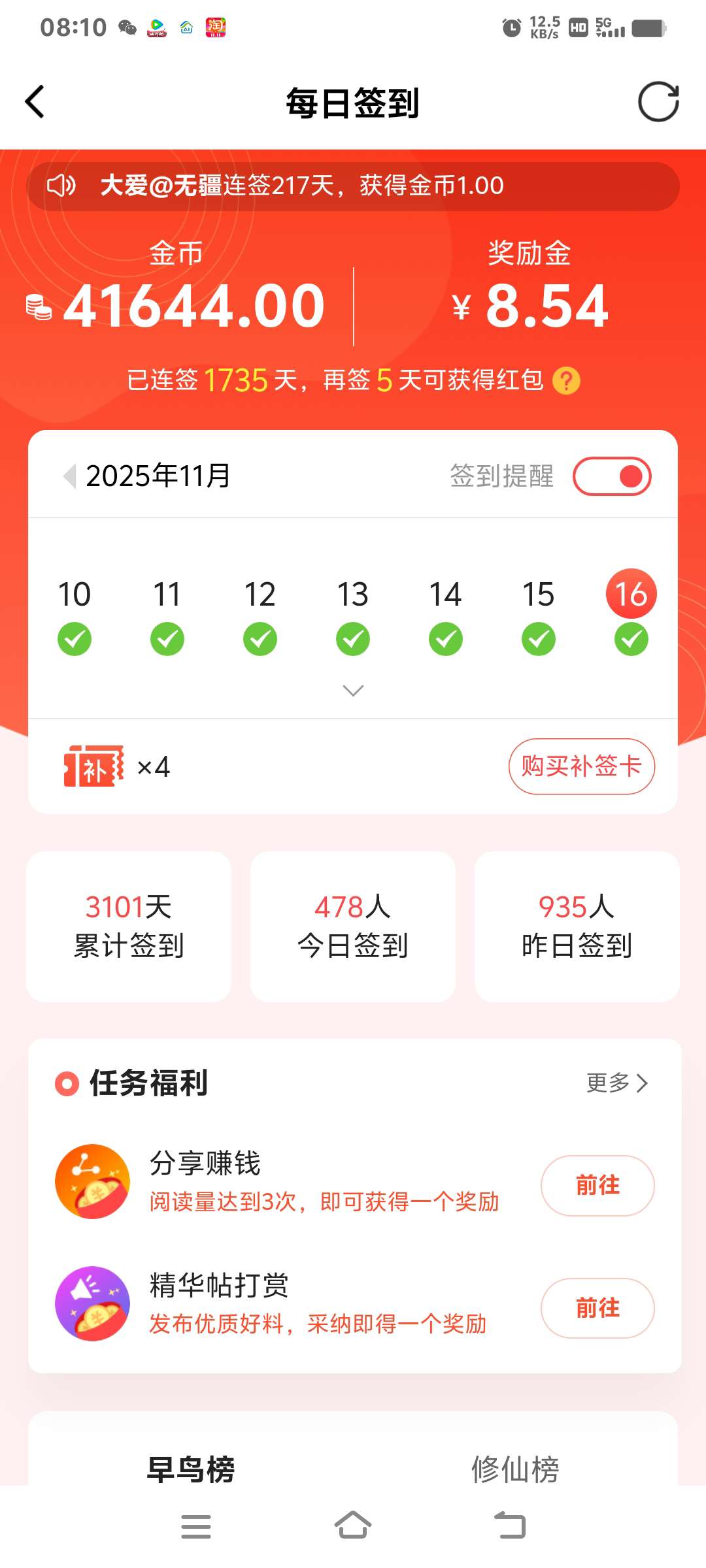Expand the full check-in calendar

[x=353, y=691]
